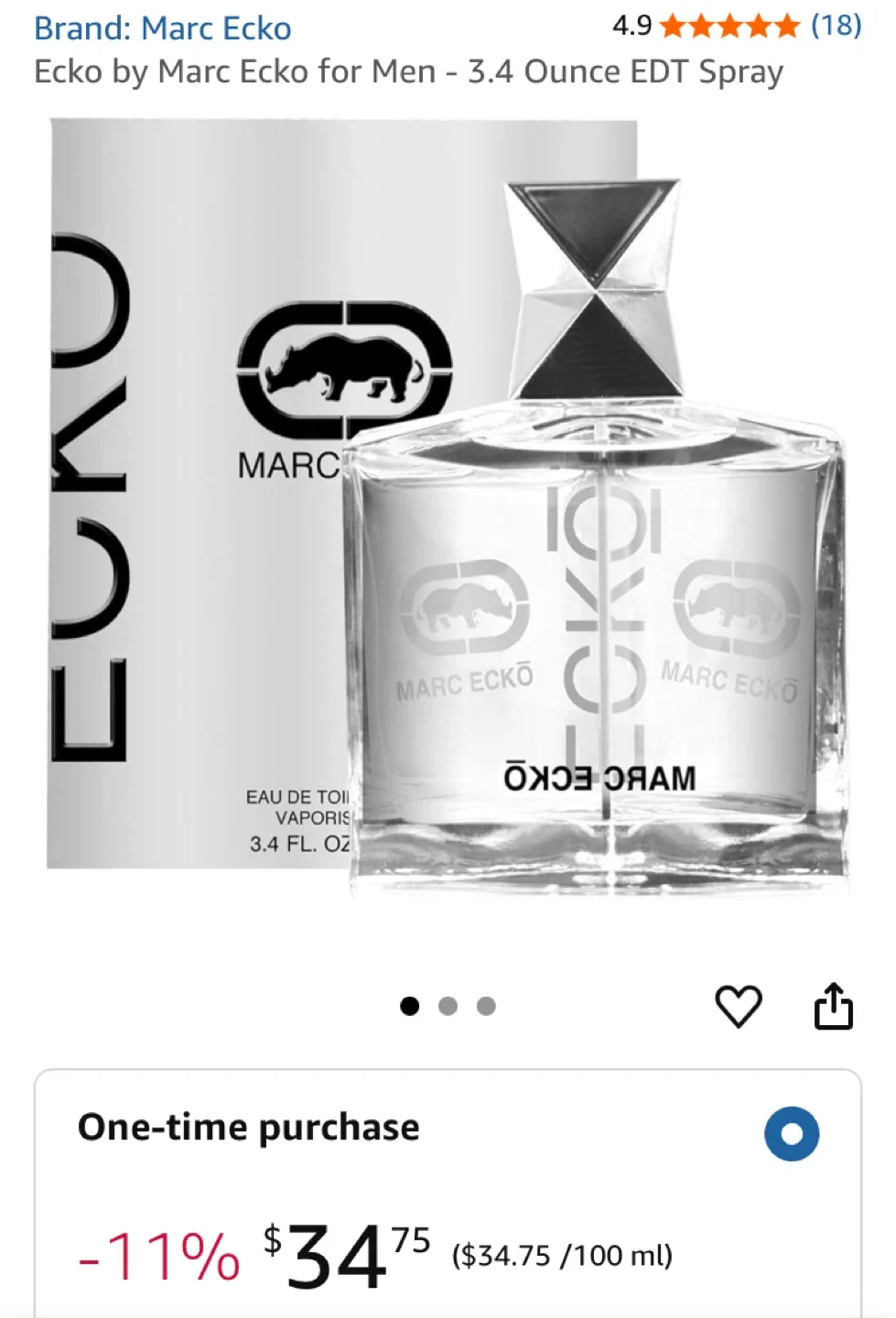View the 18 customer reviews
This screenshot has height=1318, width=896.
837,27
